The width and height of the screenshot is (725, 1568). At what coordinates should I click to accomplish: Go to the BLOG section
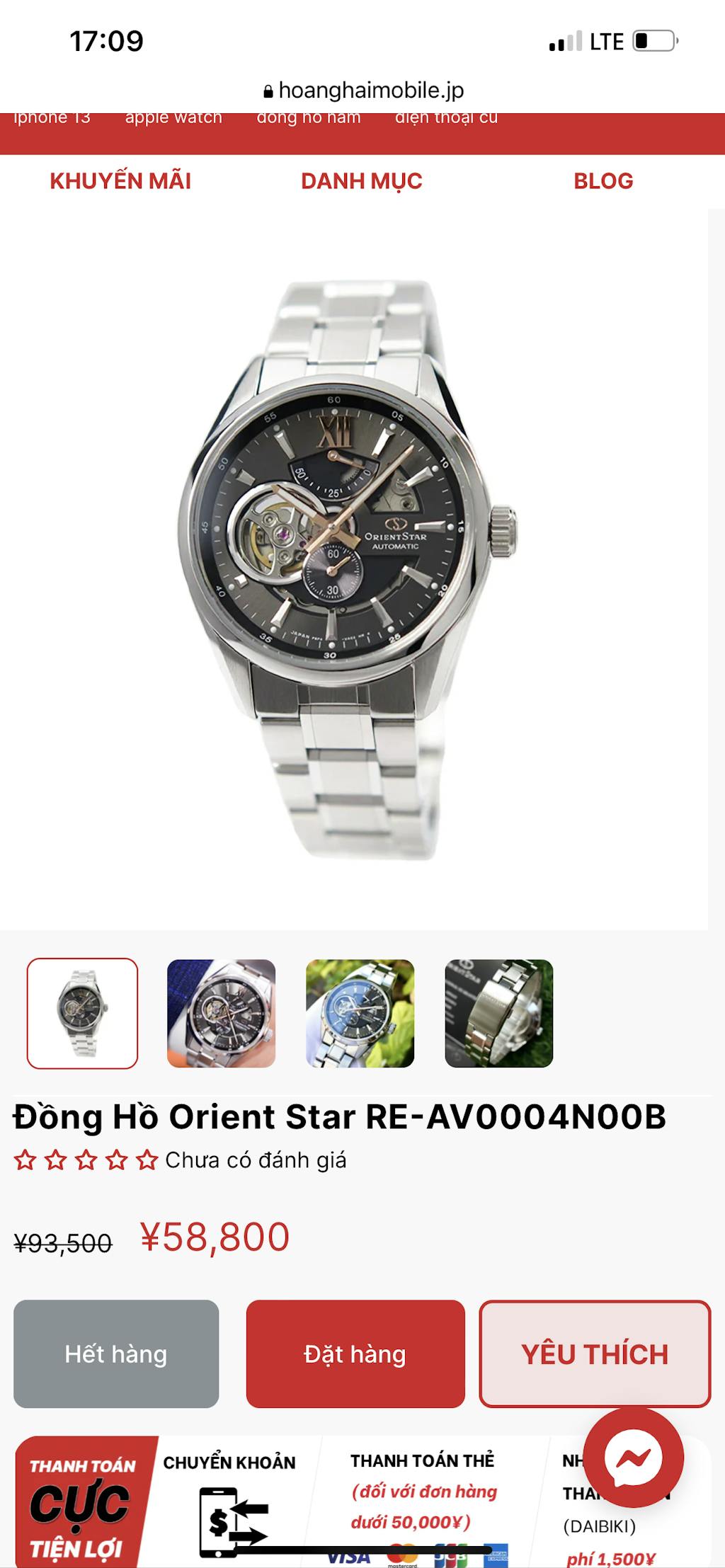[603, 181]
